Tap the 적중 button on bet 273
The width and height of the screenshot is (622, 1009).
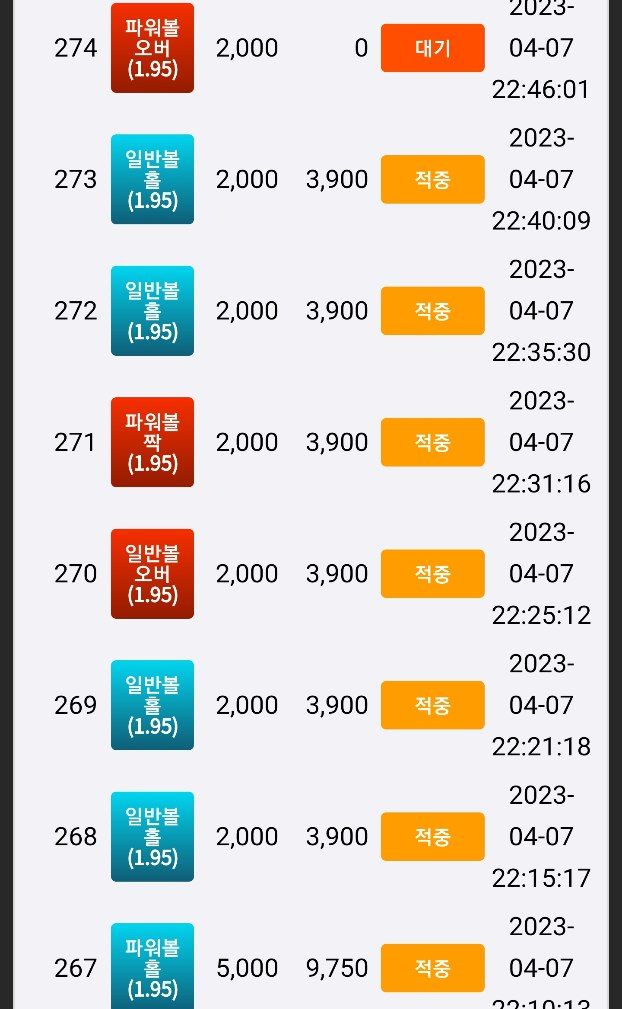(432, 179)
